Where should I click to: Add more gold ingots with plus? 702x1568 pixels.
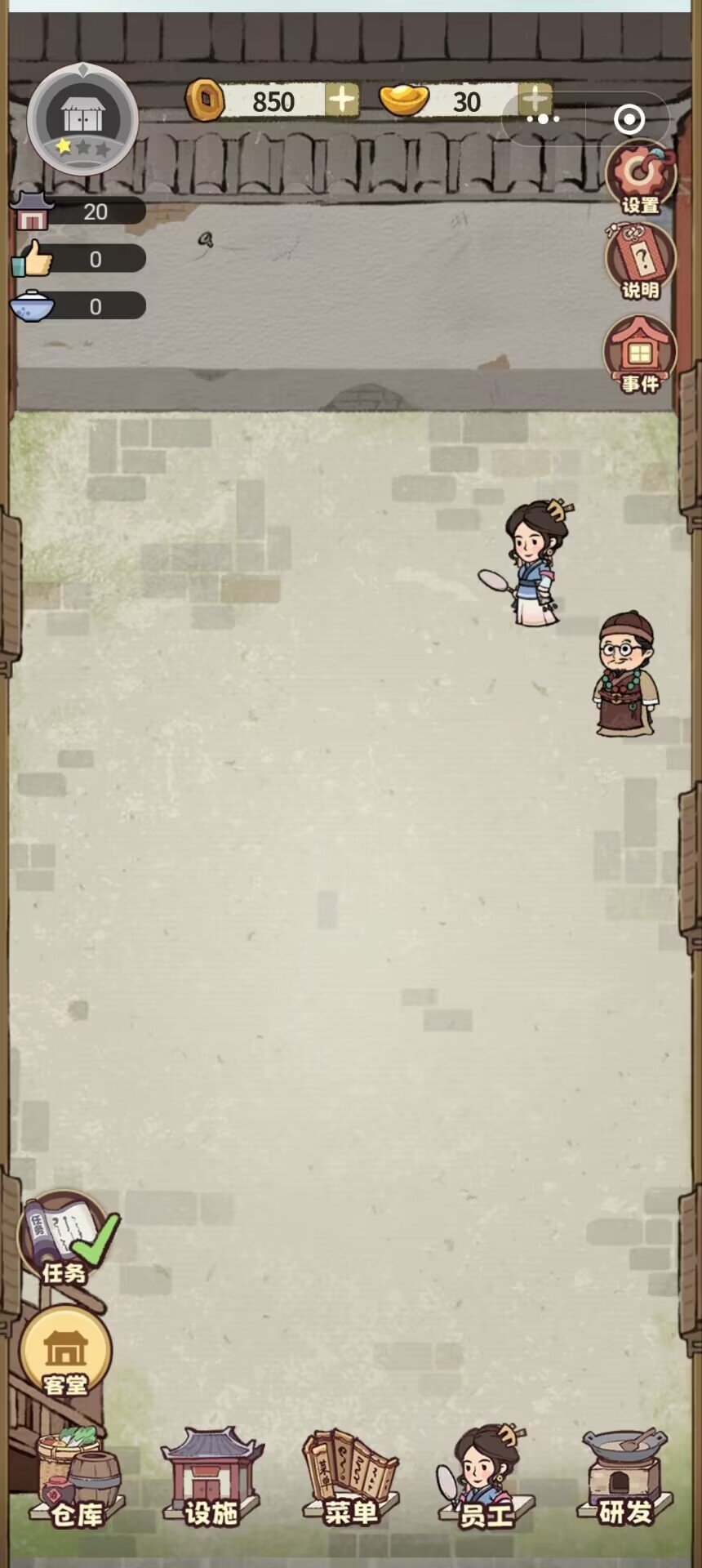[535, 100]
